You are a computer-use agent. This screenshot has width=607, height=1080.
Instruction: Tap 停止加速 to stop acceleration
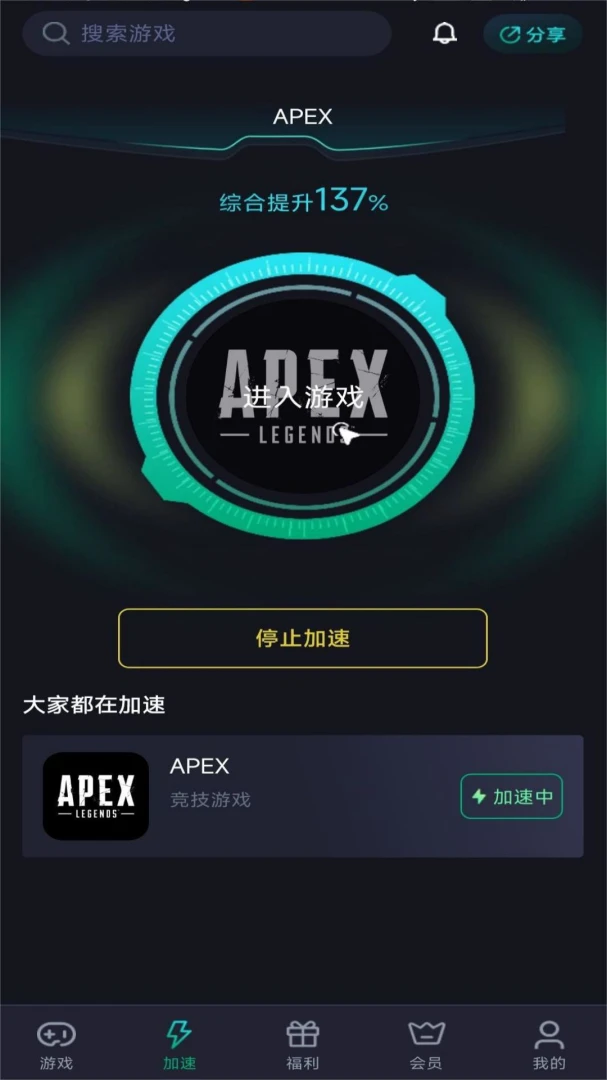pos(303,638)
